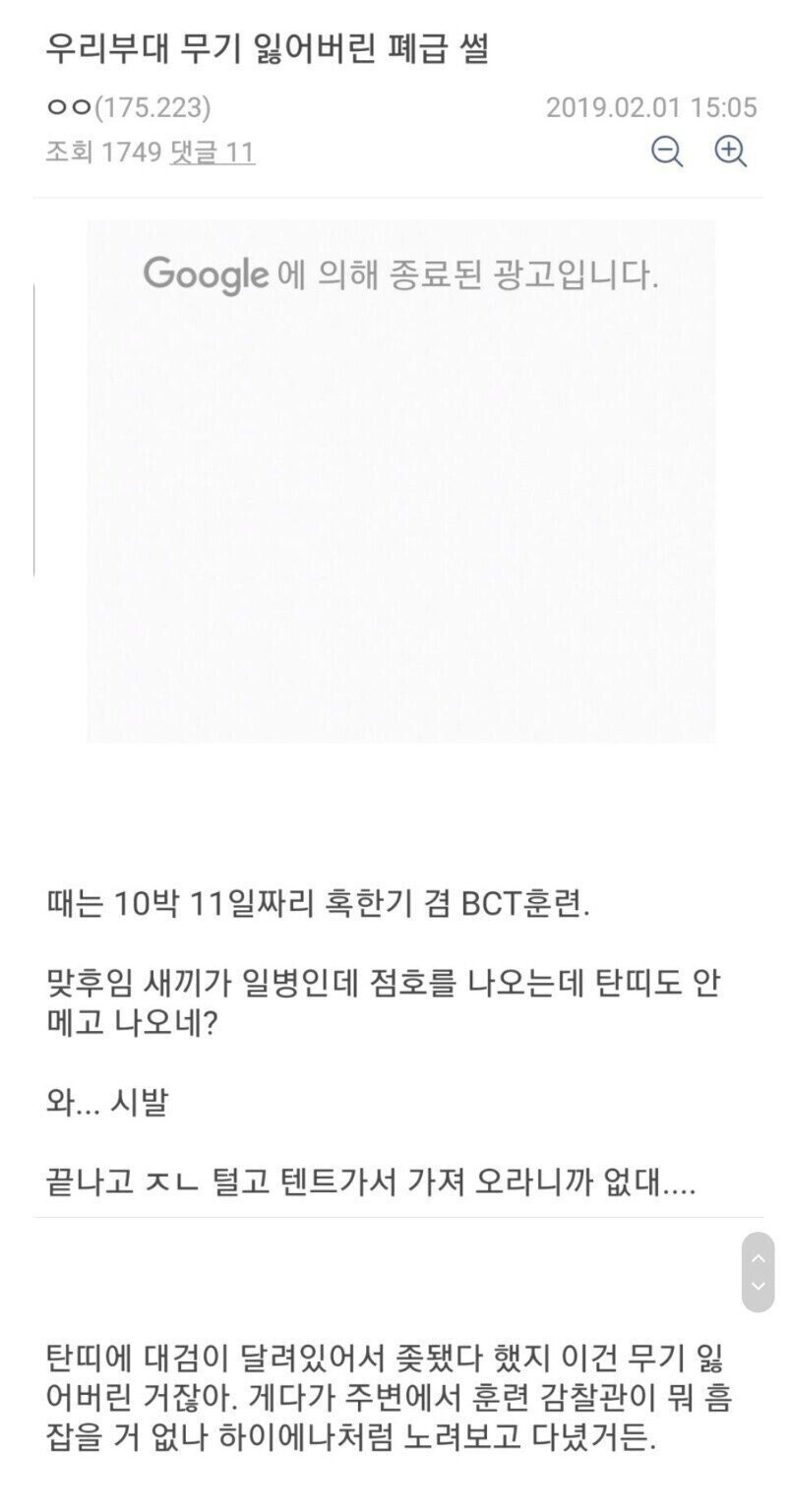Jump to top with the up arrow
Viewport: 790px width, 1512px height.
(758, 1258)
